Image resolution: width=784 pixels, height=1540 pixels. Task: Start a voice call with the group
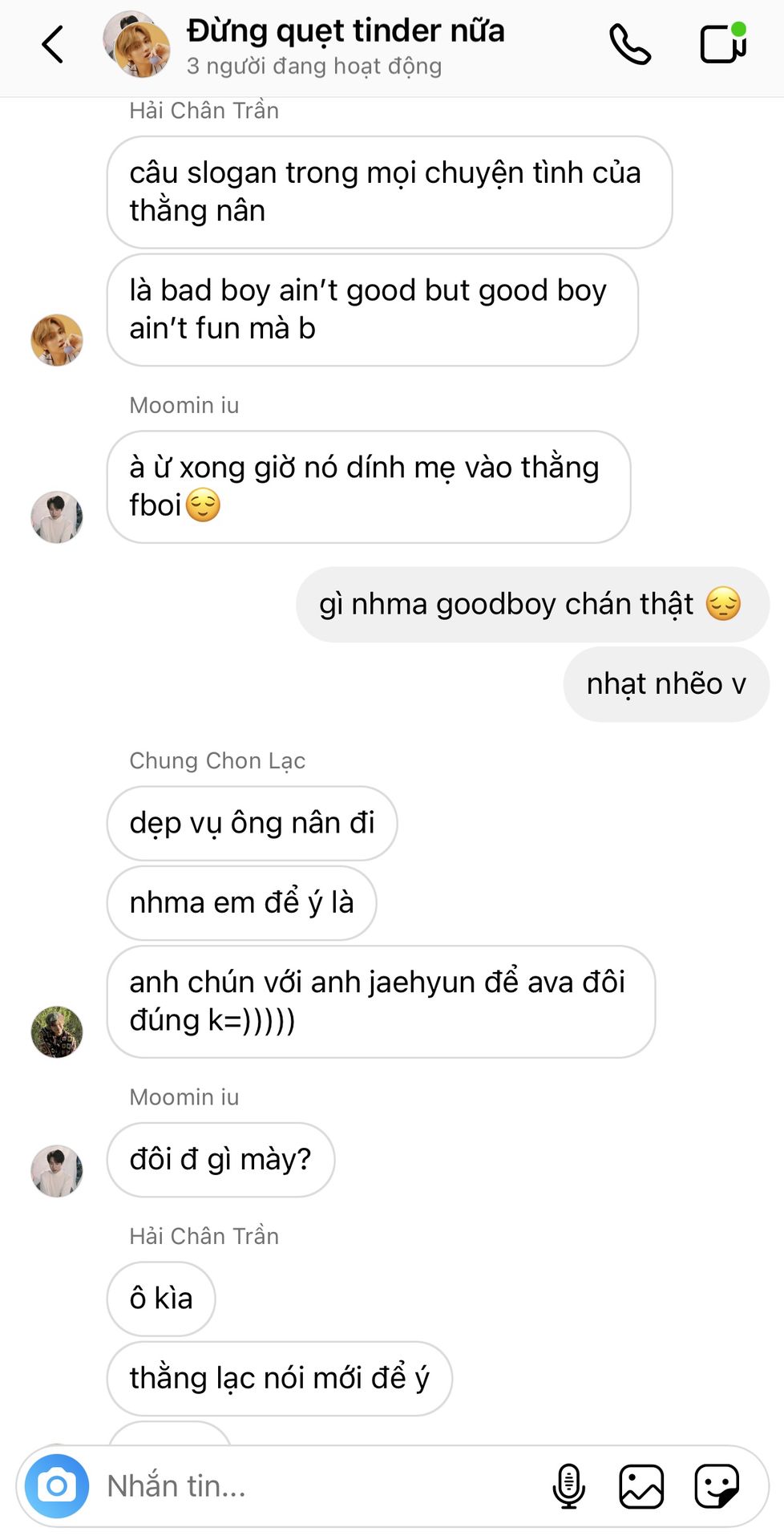(630, 44)
